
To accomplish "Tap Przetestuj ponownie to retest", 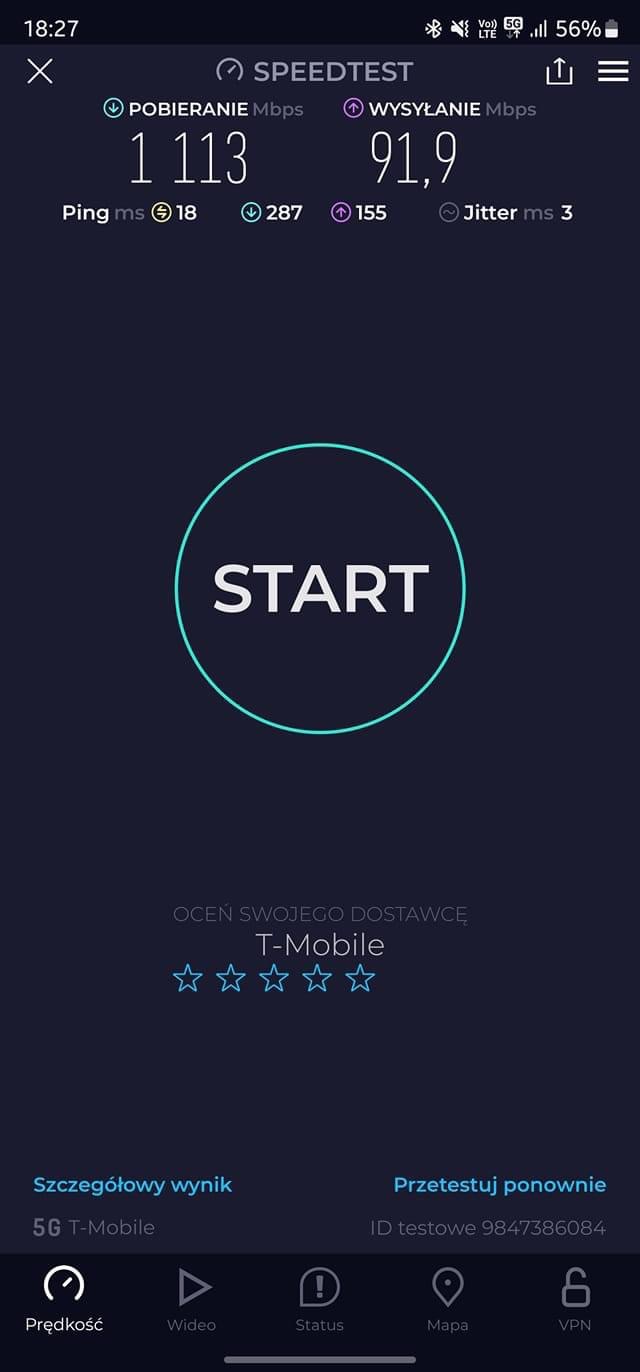I will click(x=499, y=1185).
